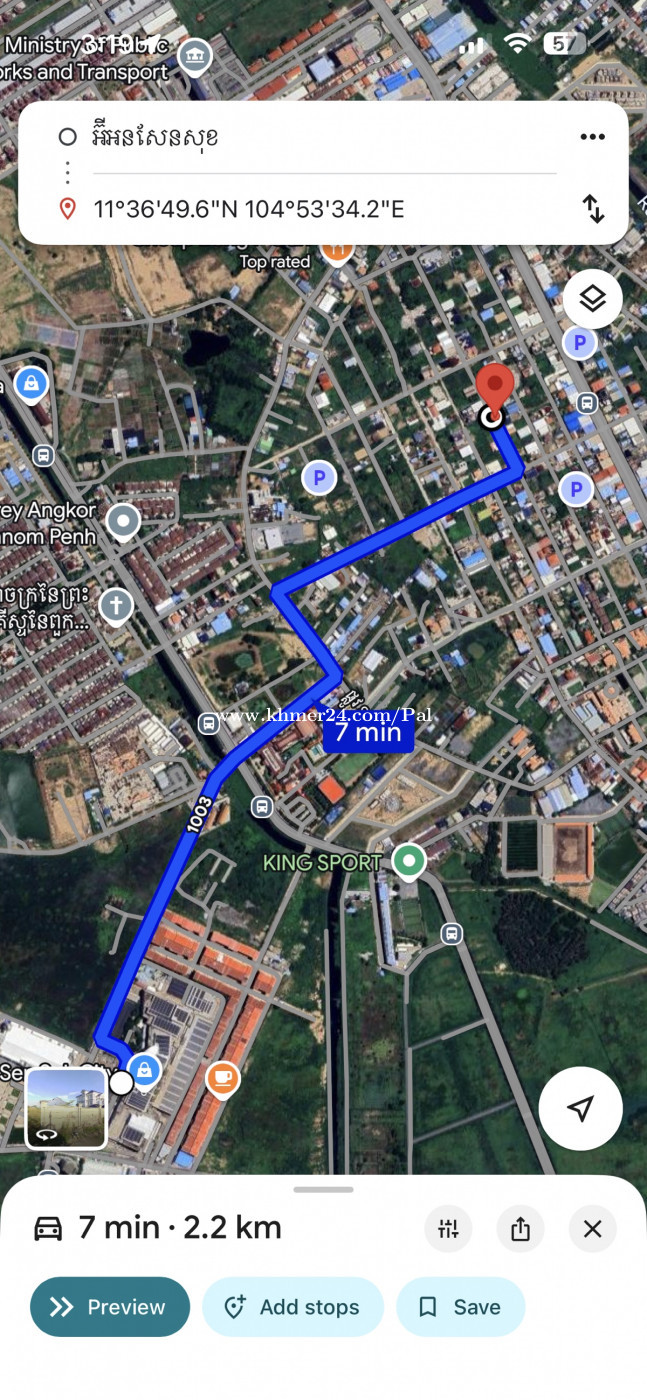647x1400 pixels.
Task: Open the three-dot overflow menu
Action: click(593, 137)
